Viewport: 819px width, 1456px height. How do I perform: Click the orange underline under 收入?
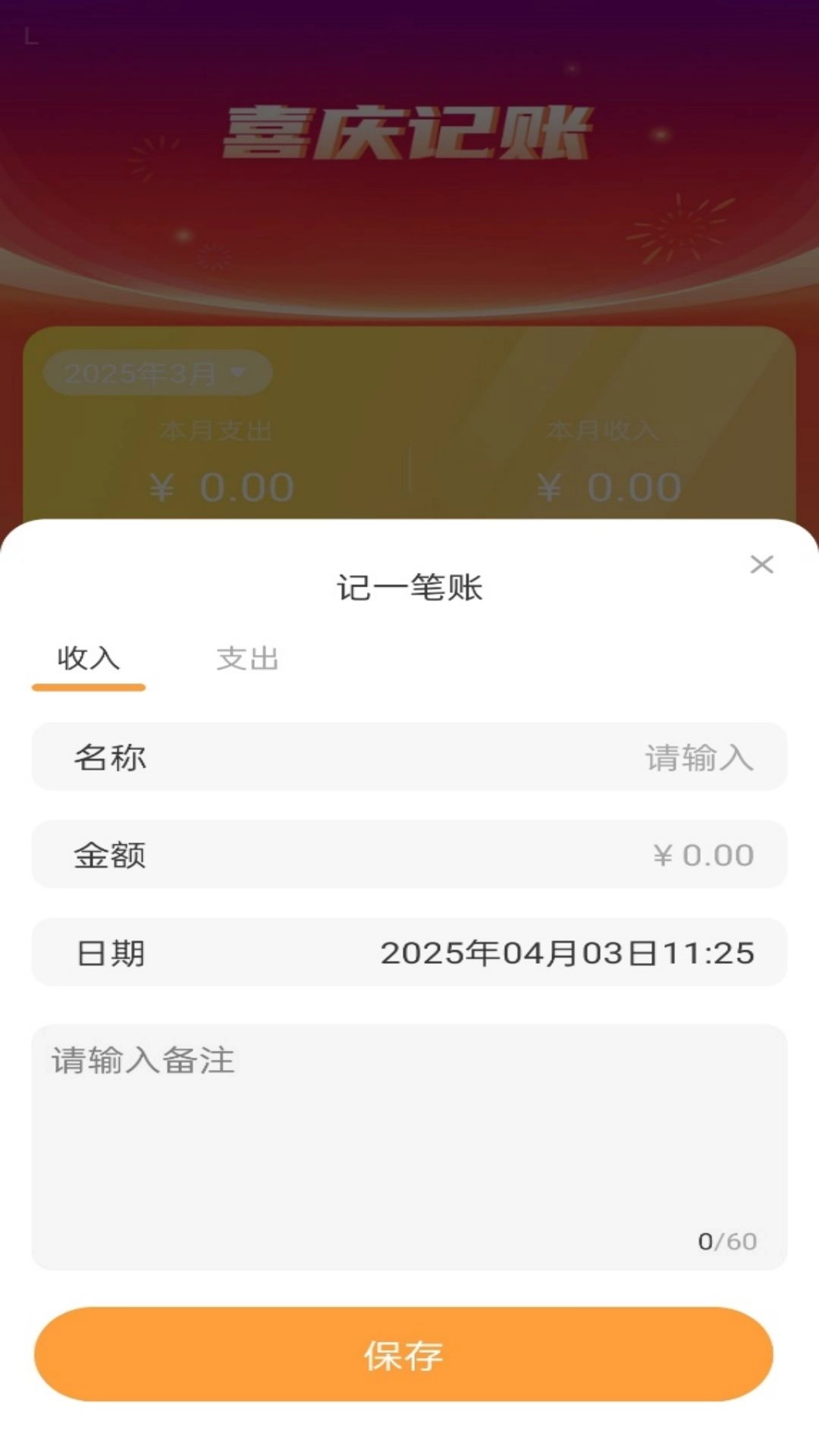(89, 688)
